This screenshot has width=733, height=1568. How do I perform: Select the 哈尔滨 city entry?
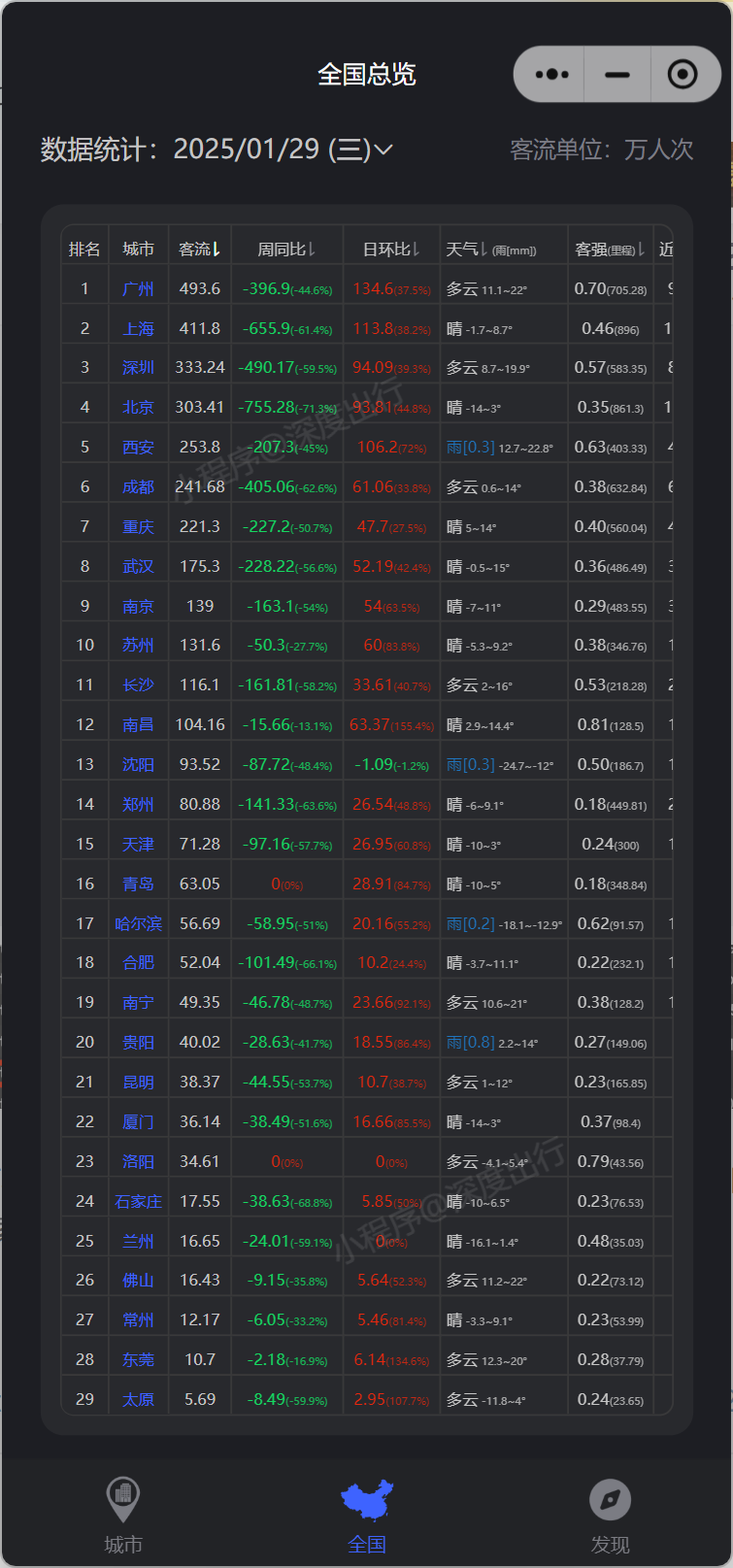tap(138, 922)
